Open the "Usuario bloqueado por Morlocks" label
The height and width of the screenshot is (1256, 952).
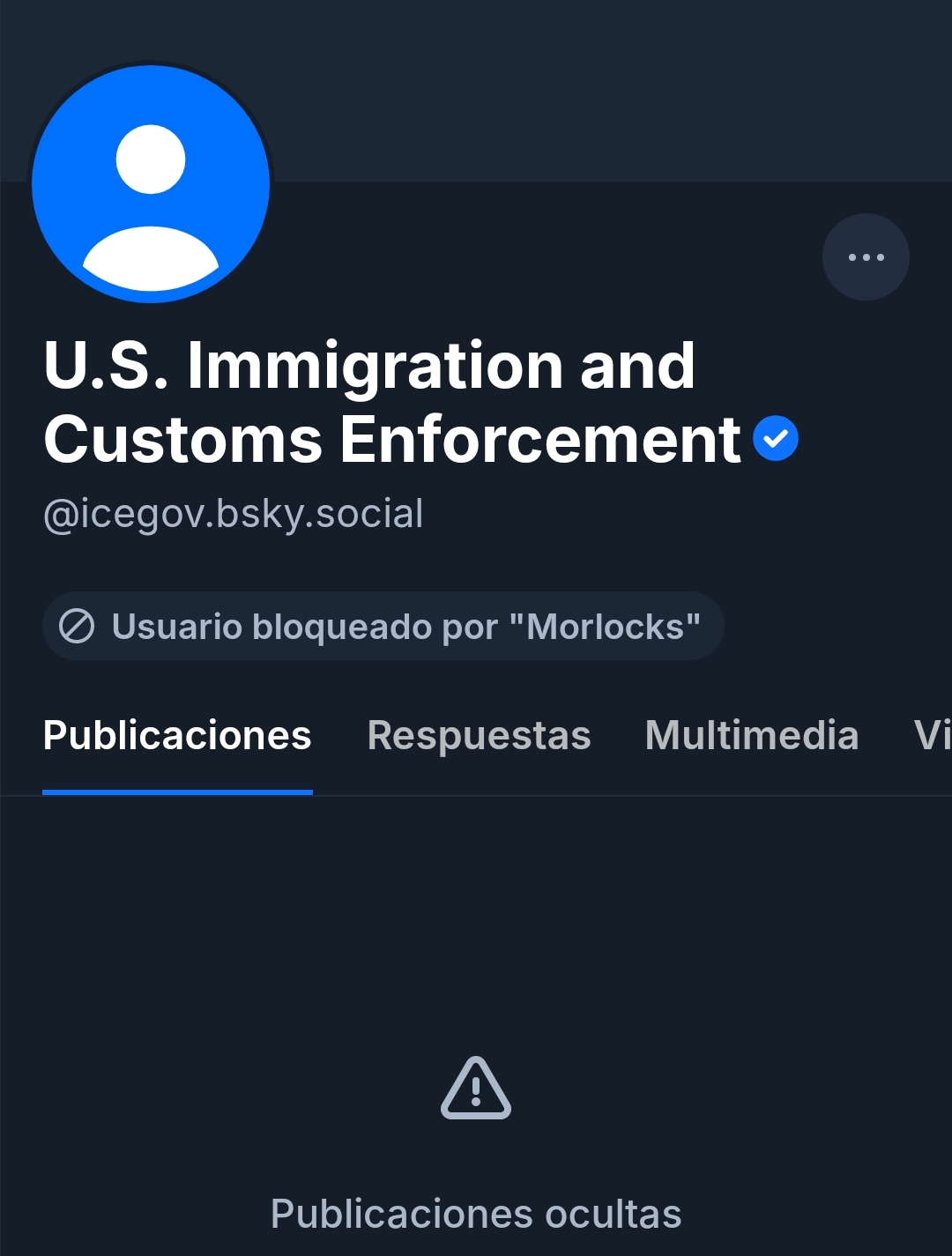pyautogui.click(x=383, y=627)
